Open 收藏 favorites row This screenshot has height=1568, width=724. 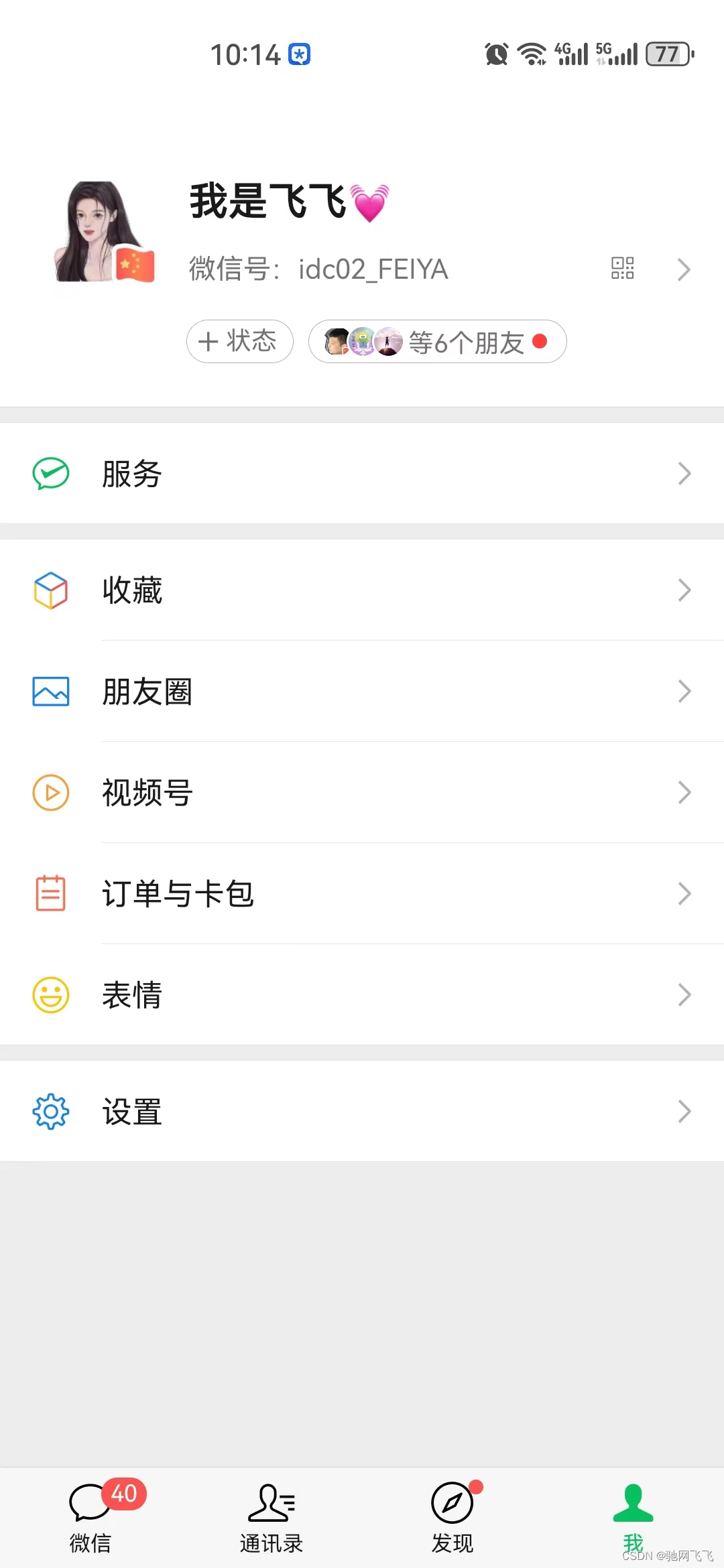[x=362, y=590]
